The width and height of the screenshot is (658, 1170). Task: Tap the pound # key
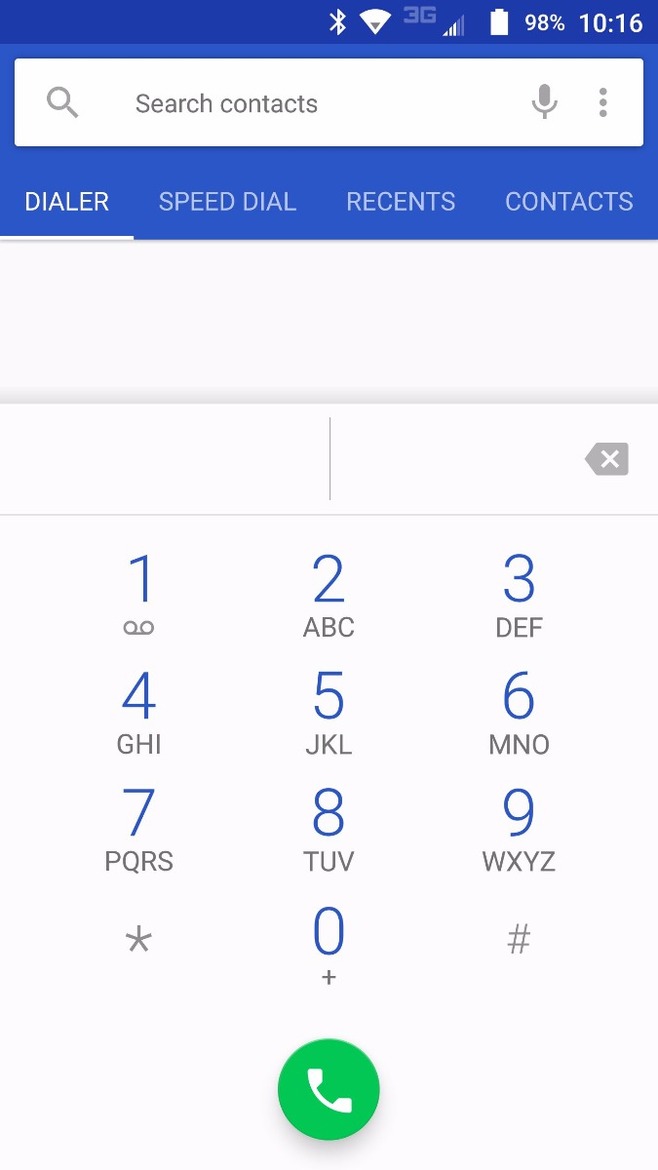tap(519, 940)
